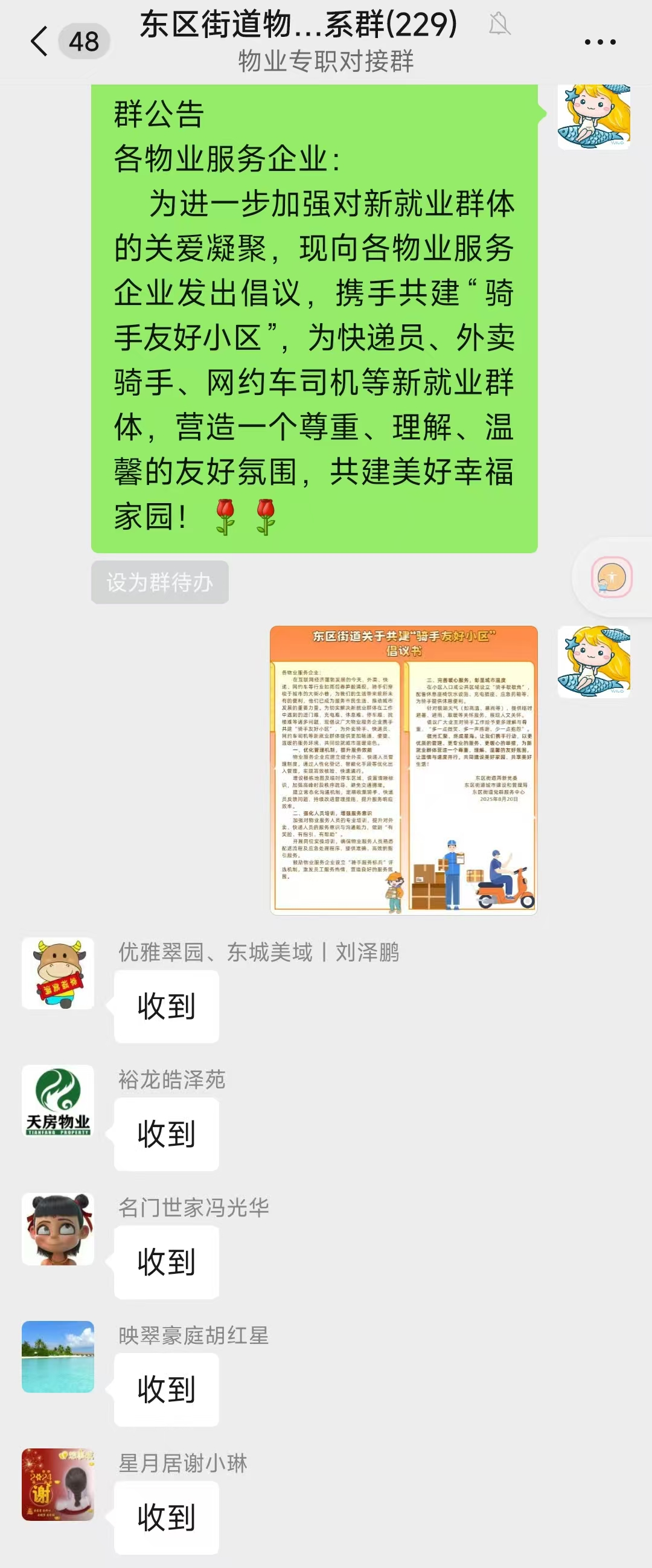Image resolution: width=652 pixels, height=1568 pixels.
Task: View 映翠豪庭胡红星's beach avatar profile
Action: [58, 1356]
